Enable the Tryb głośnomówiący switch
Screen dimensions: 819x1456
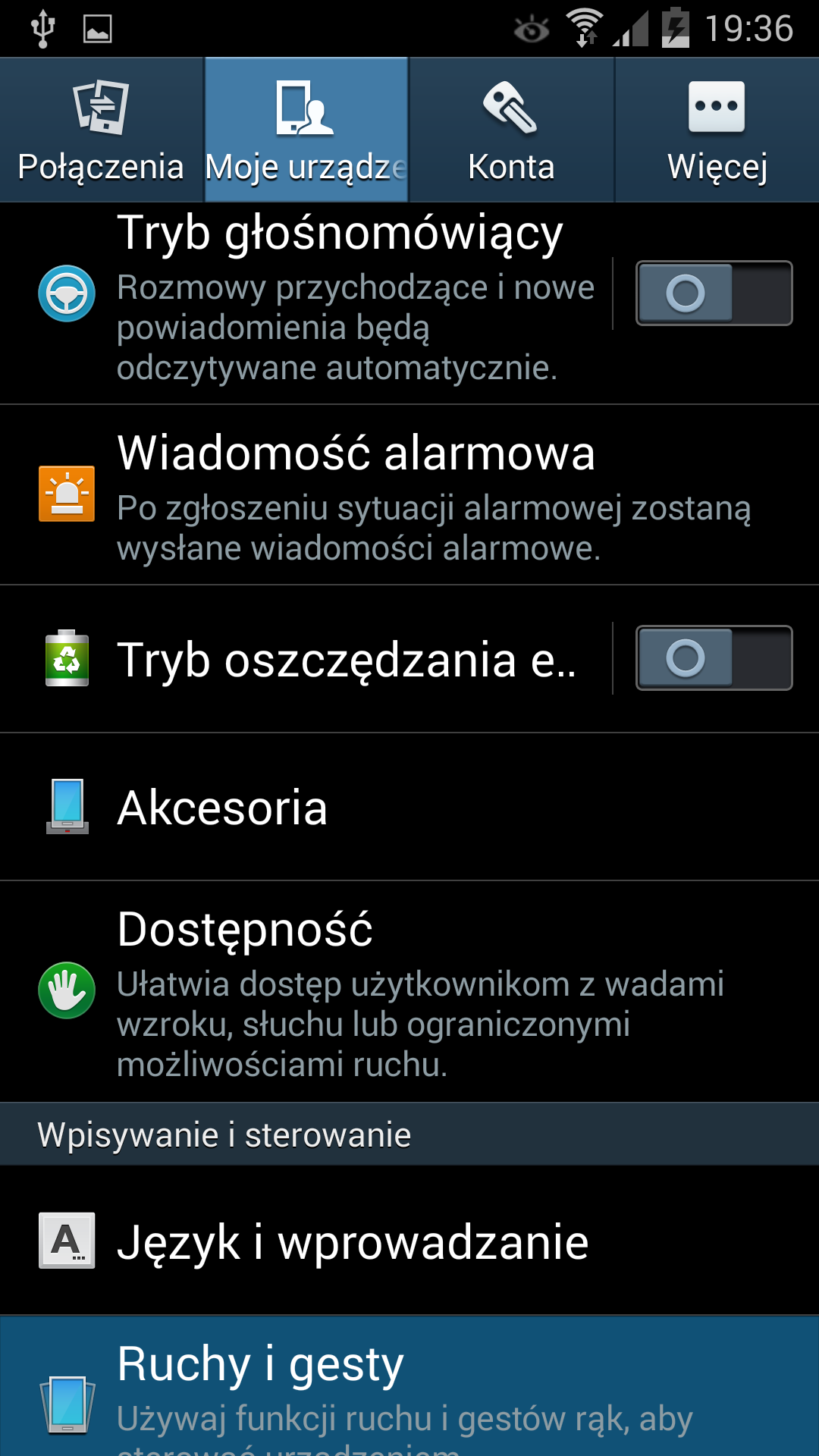(x=714, y=293)
